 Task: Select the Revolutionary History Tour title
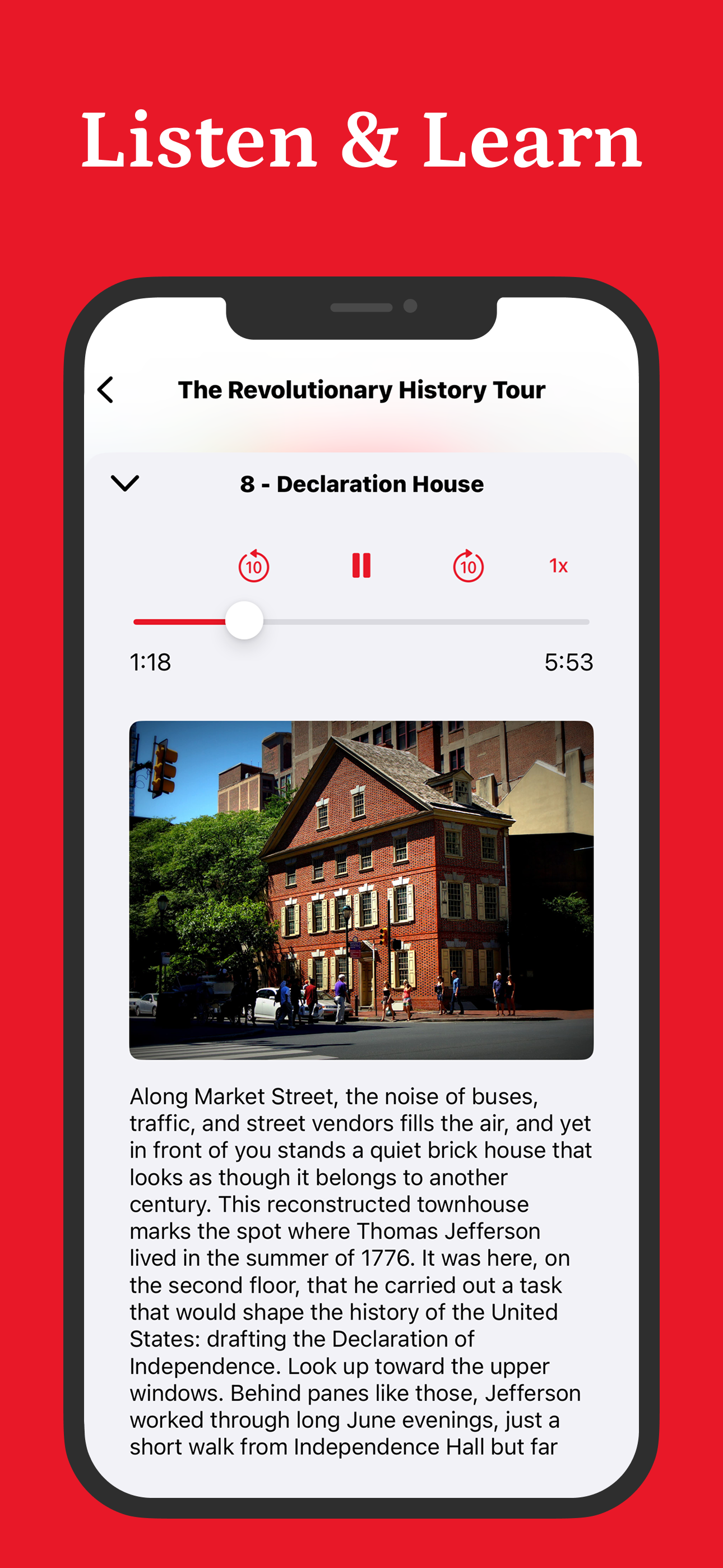click(x=361, y=390)
